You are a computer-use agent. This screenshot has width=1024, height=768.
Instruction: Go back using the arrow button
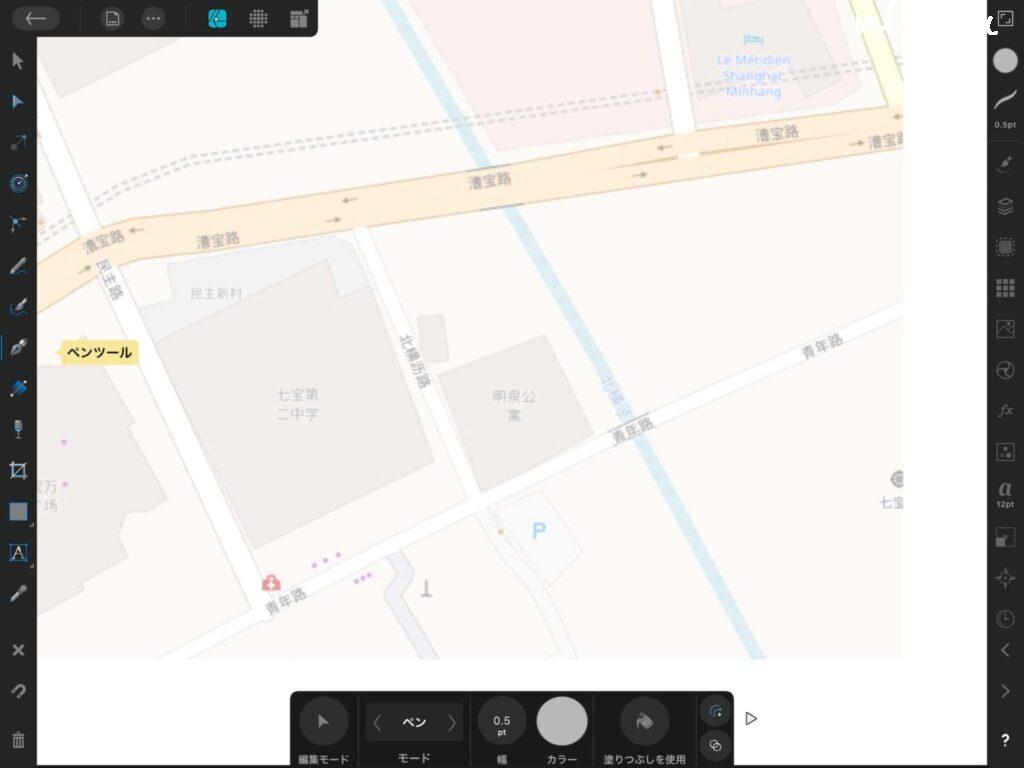(x=36, y=18)
